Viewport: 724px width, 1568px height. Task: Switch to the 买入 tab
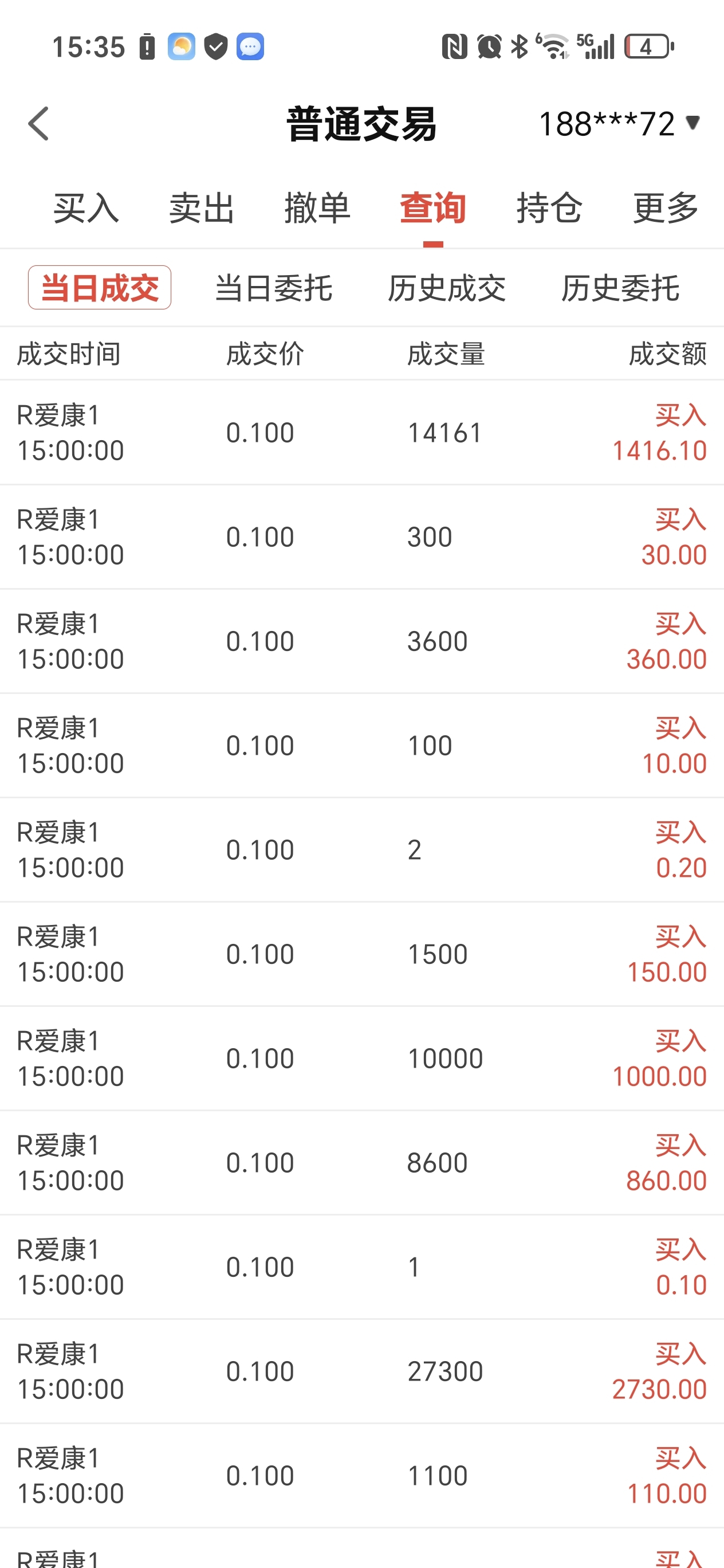pyautogui.click(x=86, y=208)
